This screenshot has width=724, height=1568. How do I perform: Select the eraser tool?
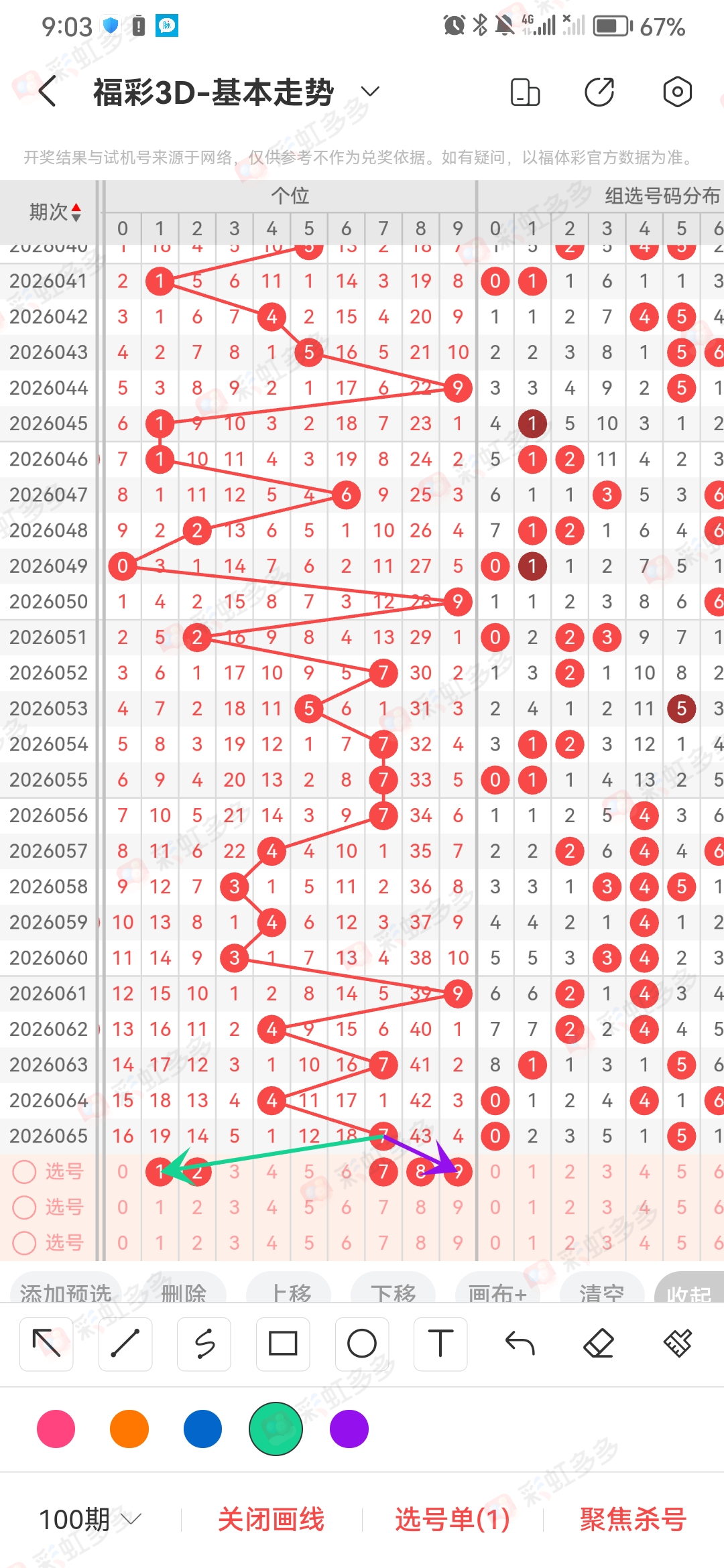[x=599, y=1344]
